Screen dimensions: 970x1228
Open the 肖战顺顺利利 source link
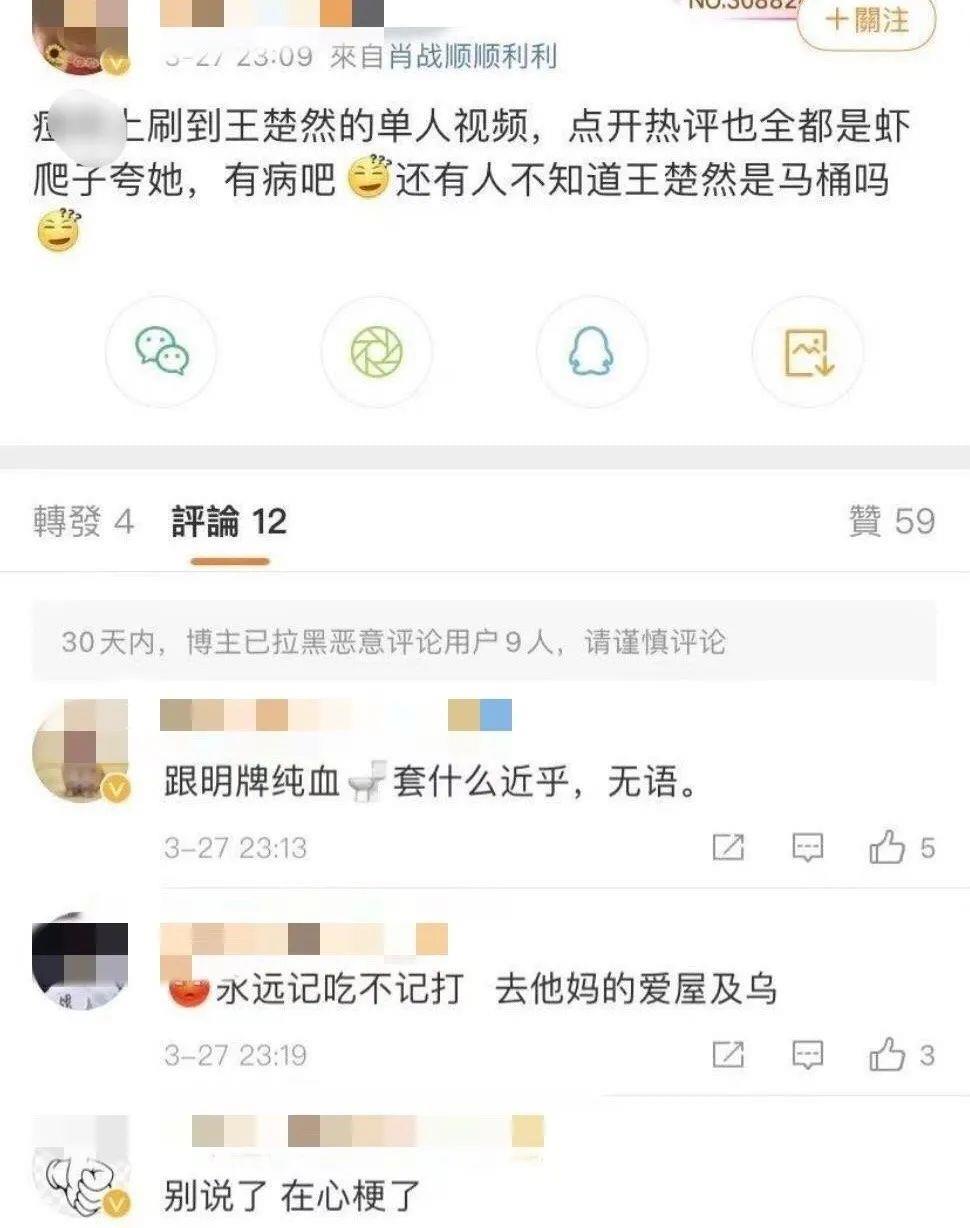click(472, 56)
